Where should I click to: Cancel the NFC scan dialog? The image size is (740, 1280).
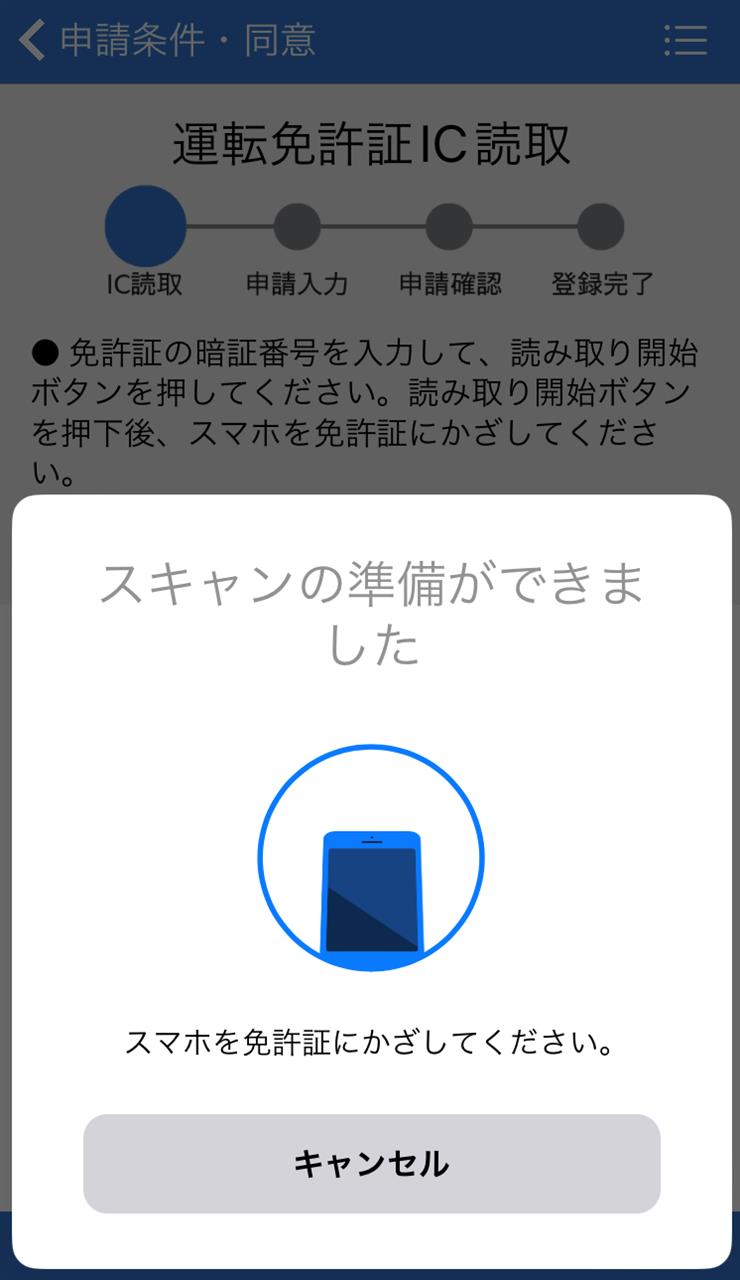point(371,1163)
